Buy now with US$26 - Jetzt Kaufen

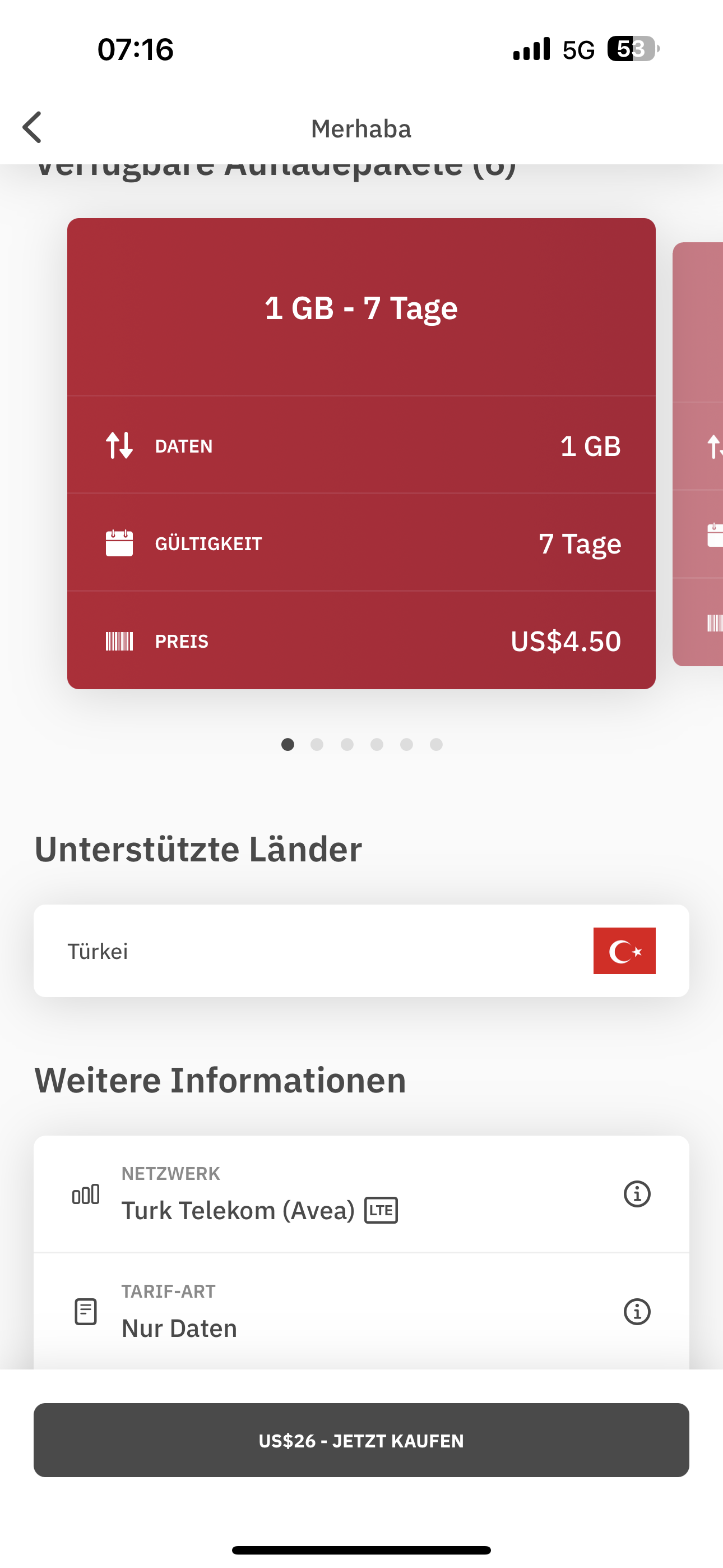(x=361, y=1440)
